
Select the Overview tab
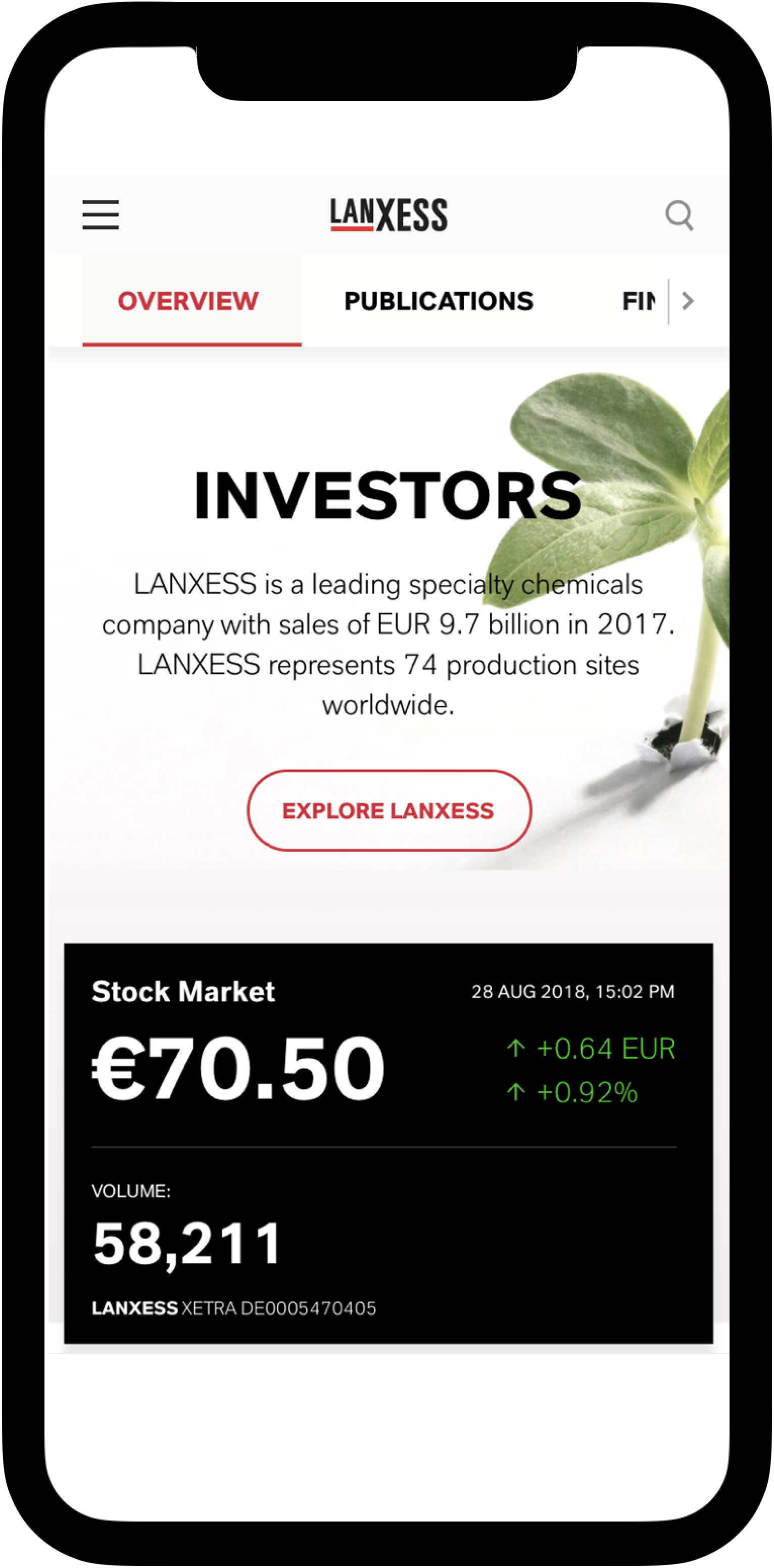(x=189, y=301)
